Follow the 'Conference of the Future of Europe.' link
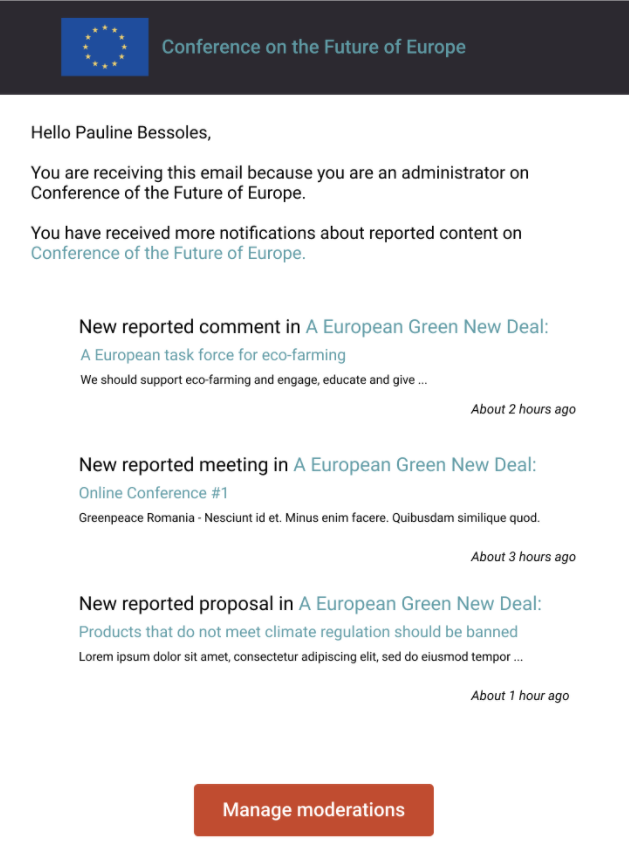This screenshot has height=846, width=630. pos(168,253)
